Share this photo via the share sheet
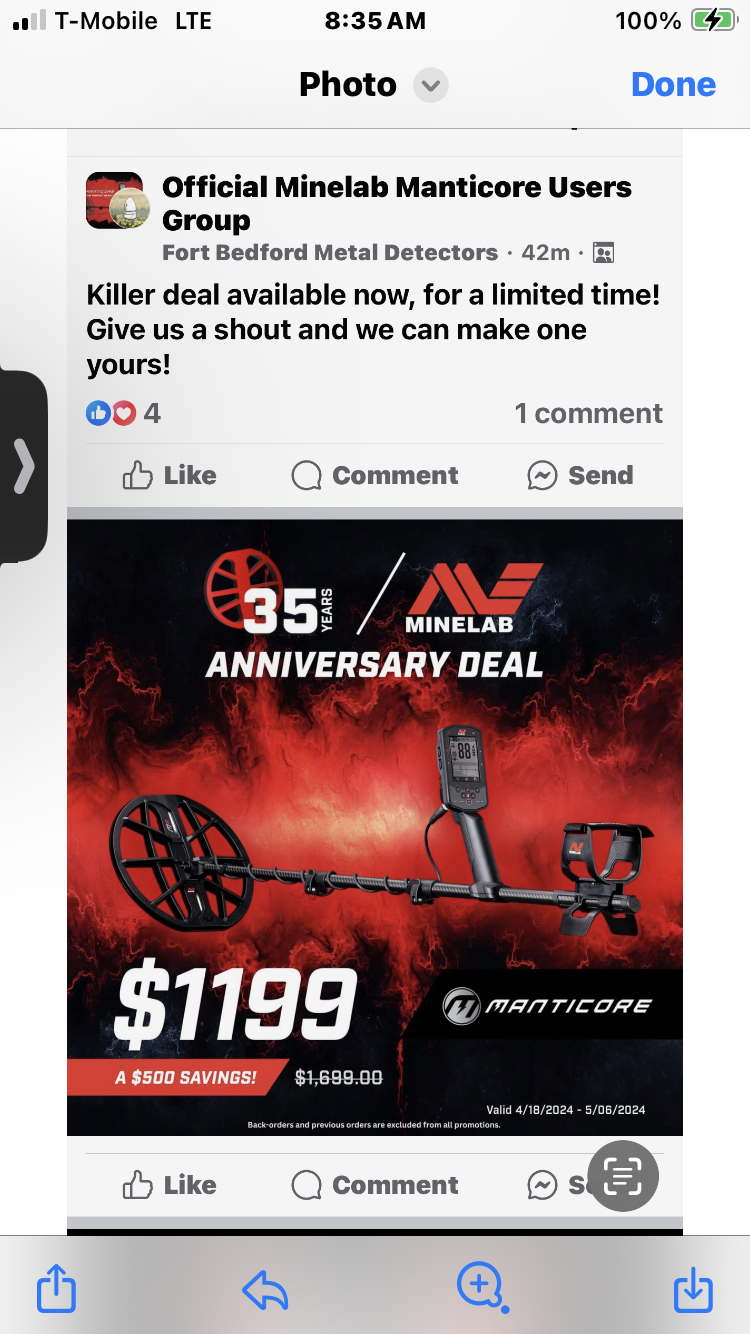 click(x=56, y=1288)
